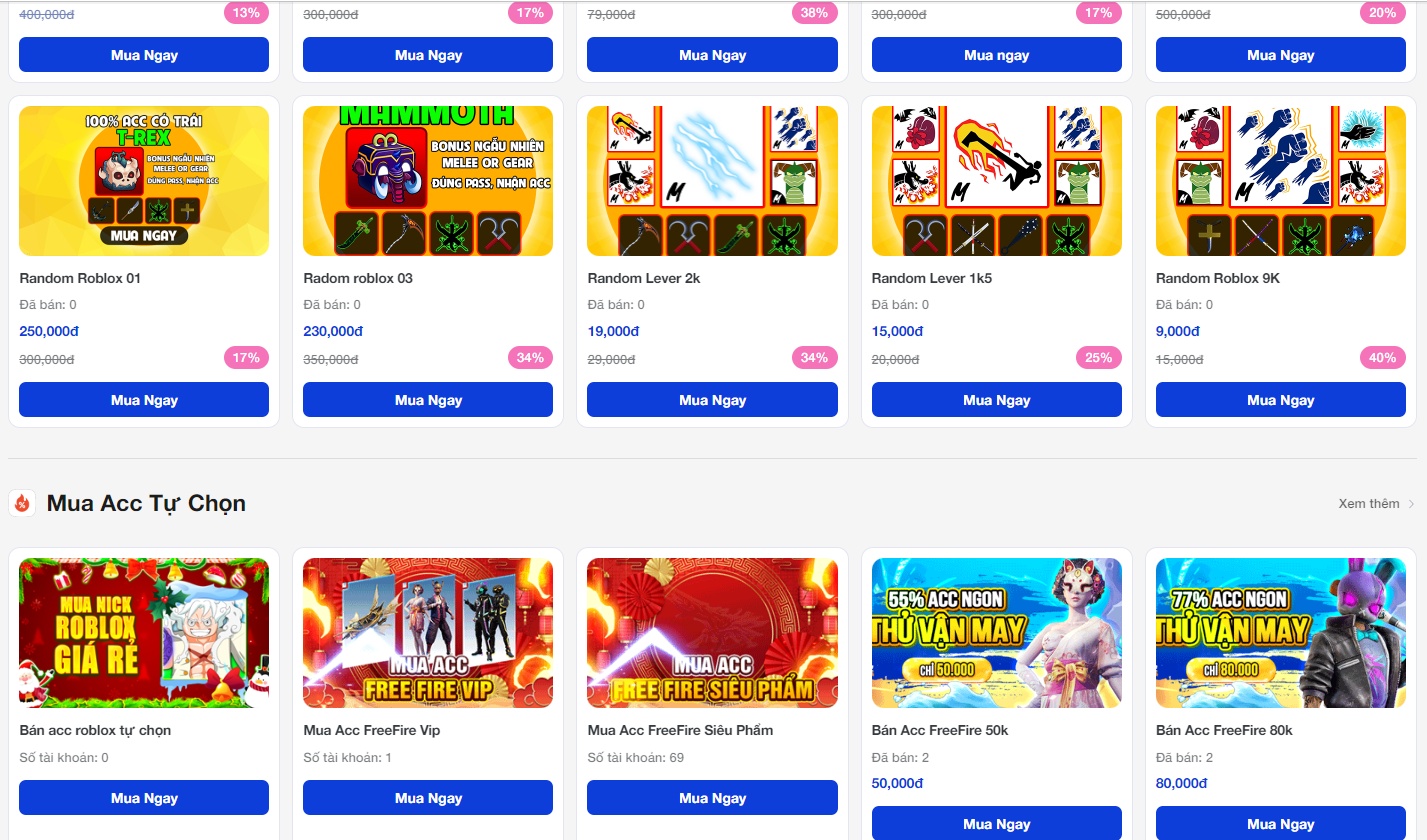Buy Bán Acc FreeFire 50k with Mua Ngay

click(x=996, y=823)
